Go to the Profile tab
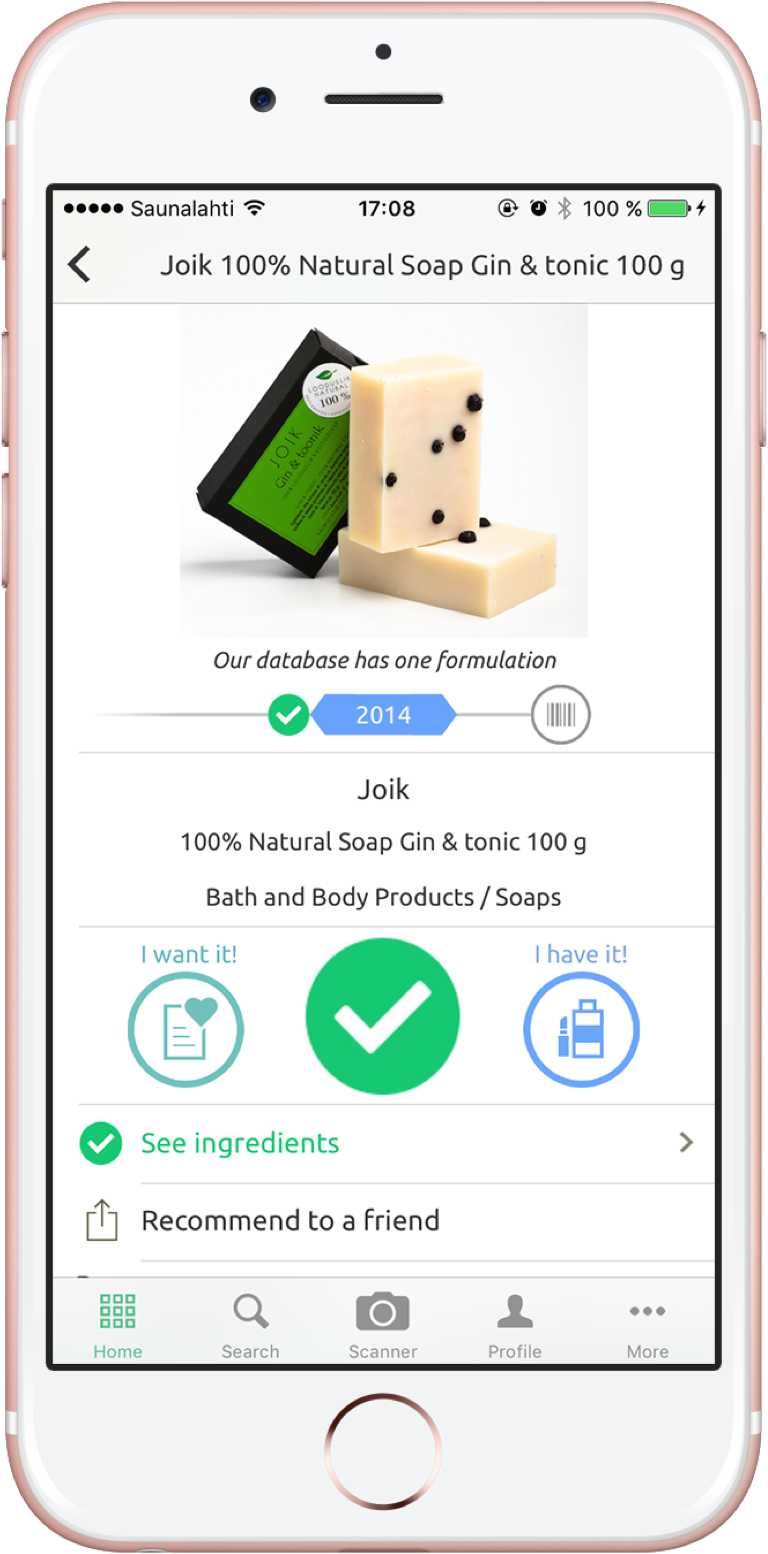 (515, 1325)
